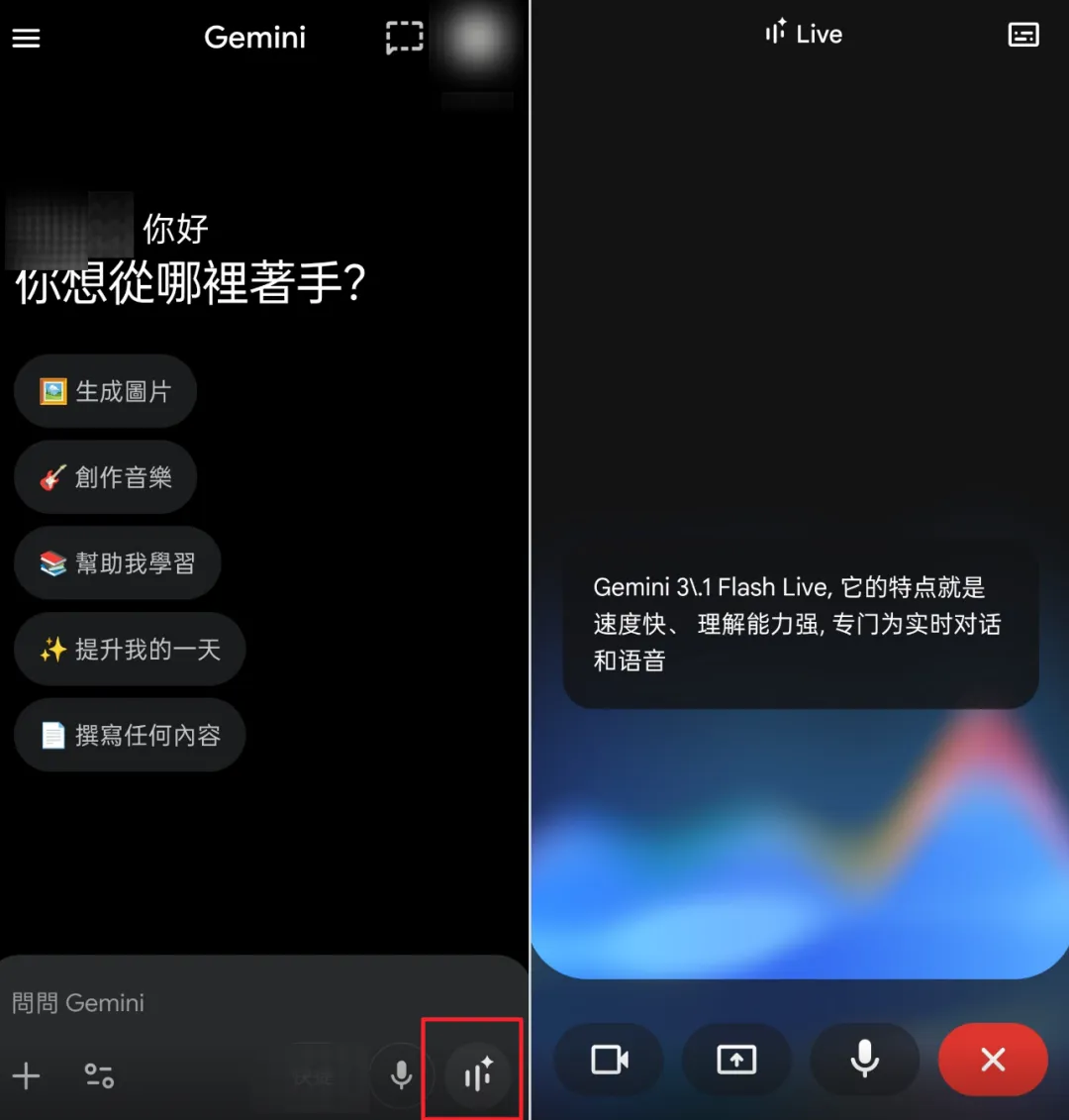Start voice input next to the Live icon
The image size is (1069, 1120).
tap(401, 1075)
